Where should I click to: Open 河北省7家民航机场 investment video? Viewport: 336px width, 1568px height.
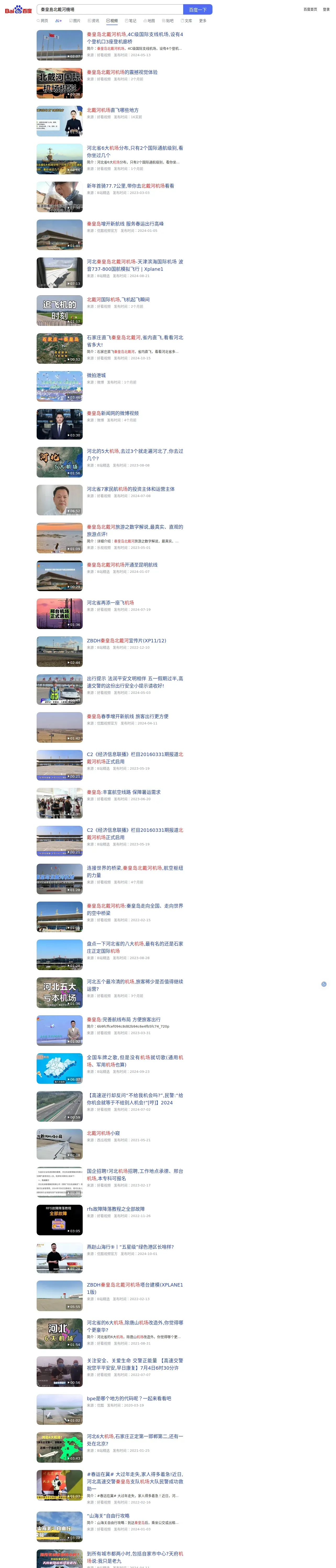pos(131,489)
